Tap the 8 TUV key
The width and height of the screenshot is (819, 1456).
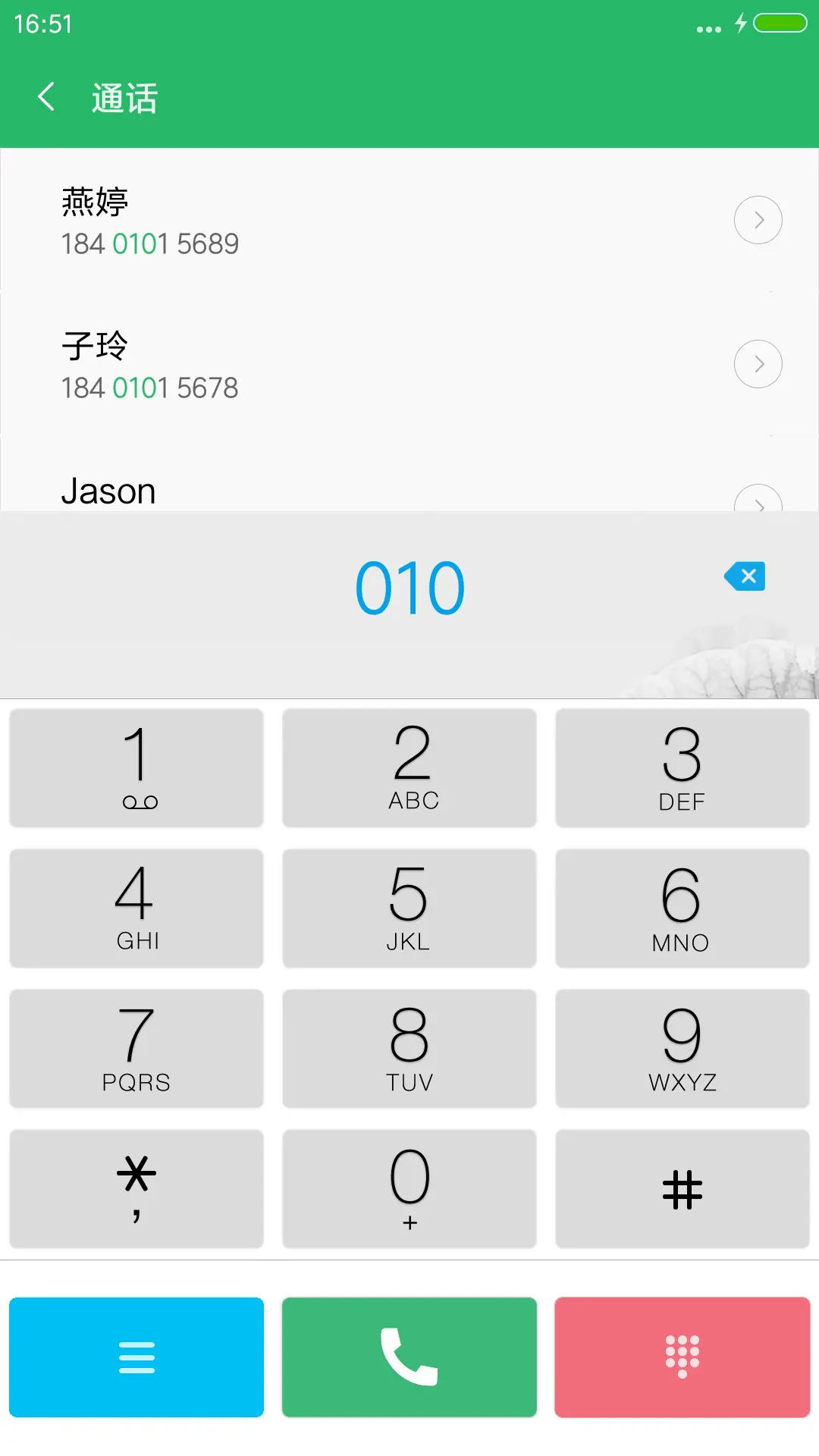(x=409, y=1048)
